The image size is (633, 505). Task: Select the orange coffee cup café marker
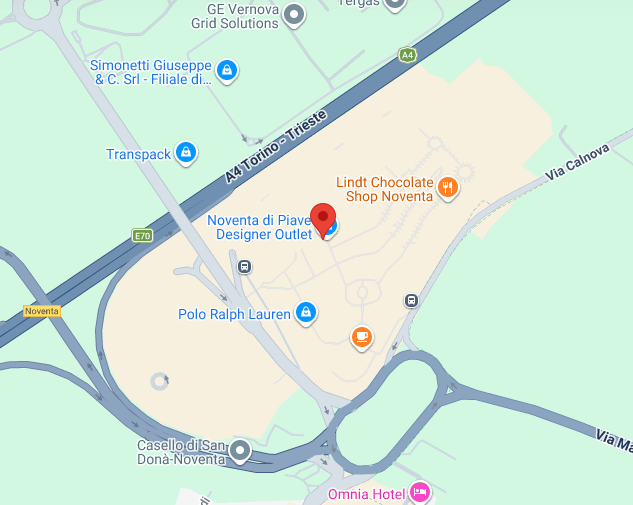[x=361, y=338]
